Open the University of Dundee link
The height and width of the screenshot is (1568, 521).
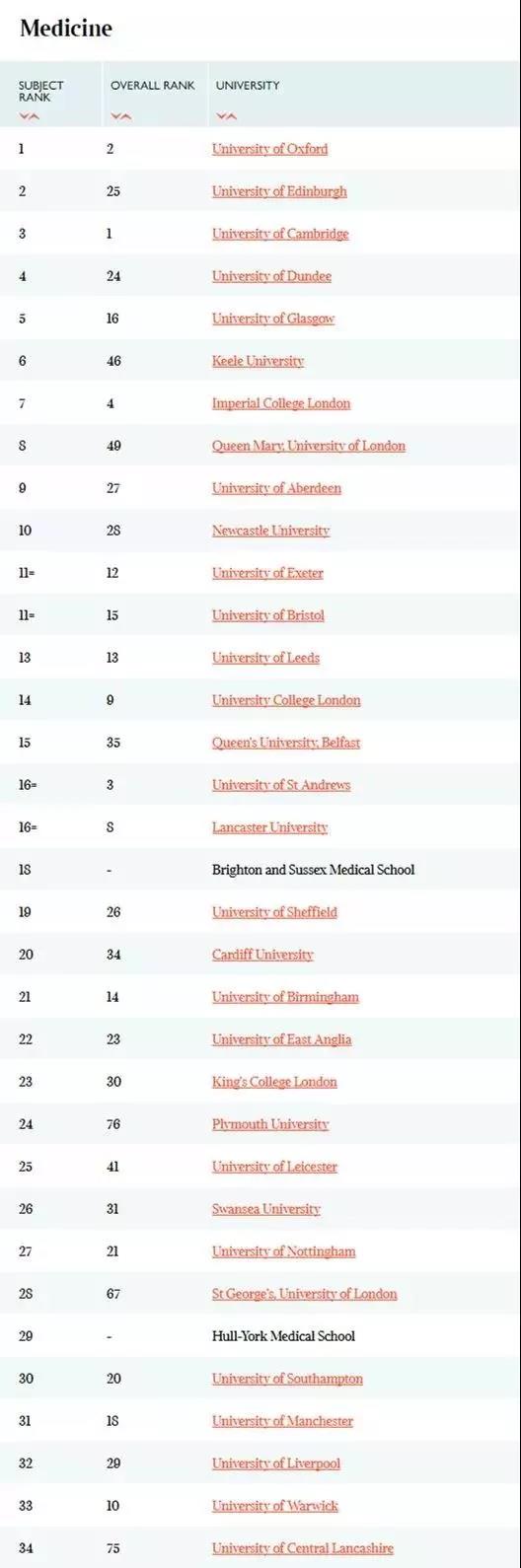point(271,276)
